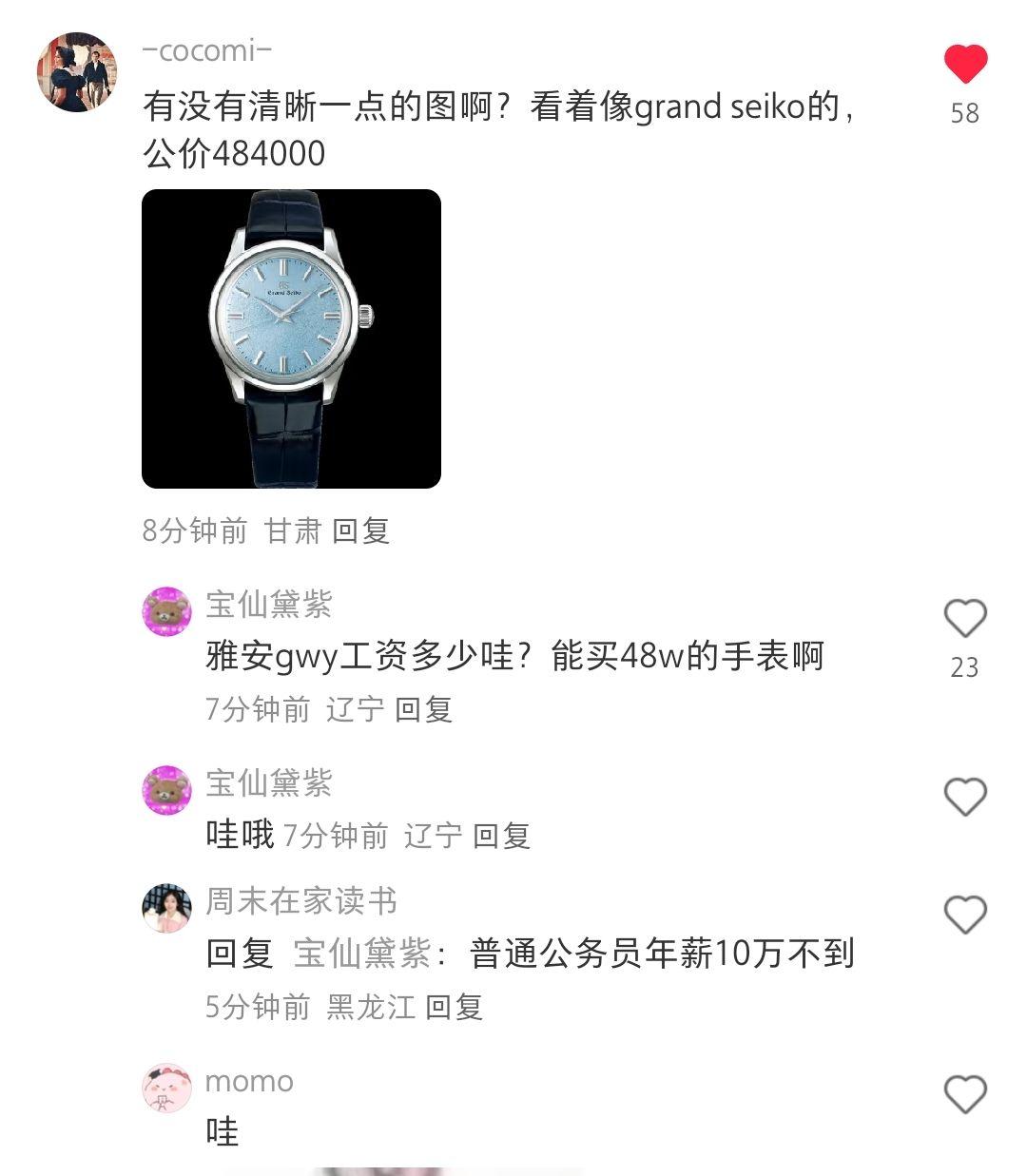1027x1176 pixels.
Task: View -cocomi- username profile
Action: tap(207, 50)
